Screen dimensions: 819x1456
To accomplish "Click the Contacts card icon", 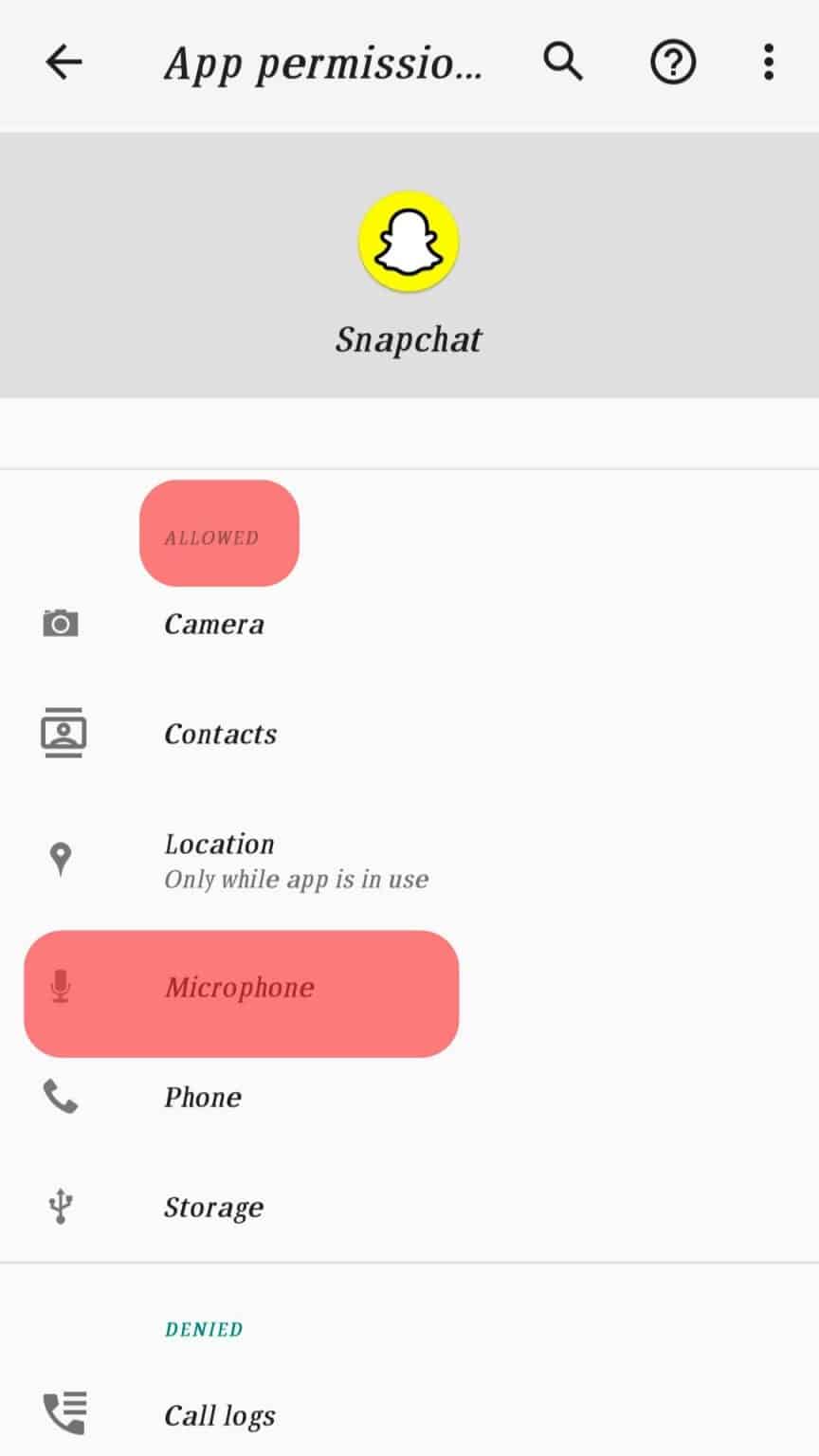I will point(62,733).
